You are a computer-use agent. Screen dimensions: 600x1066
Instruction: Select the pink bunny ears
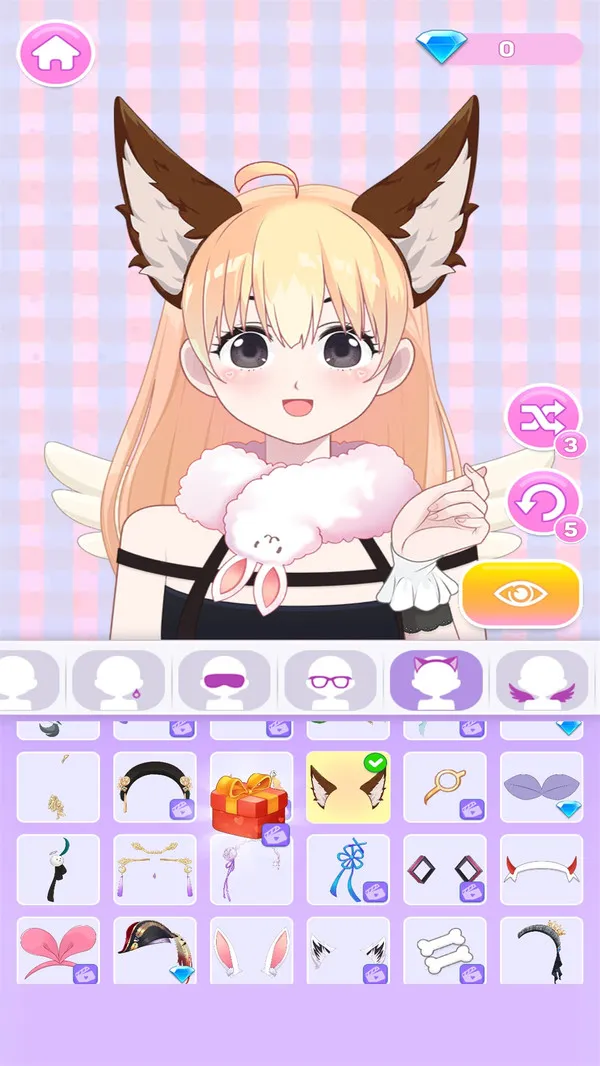tap(251, 951)
